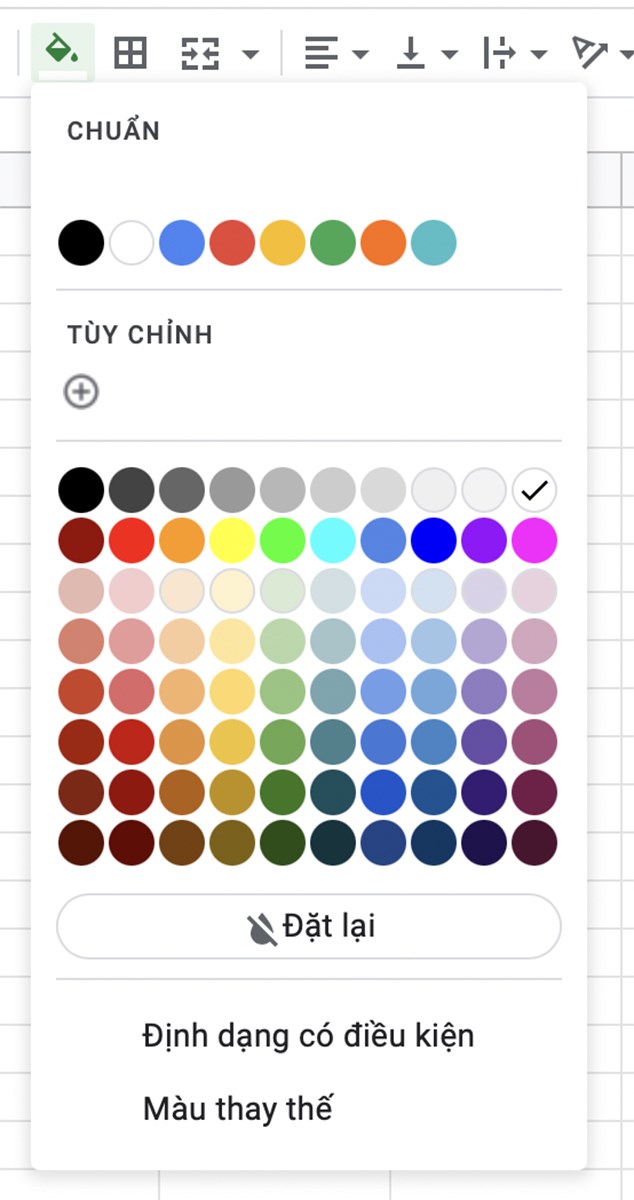The image size is (634, 1200).
Task: Select the pure blue swatch in grid
Action: point(433,540)
